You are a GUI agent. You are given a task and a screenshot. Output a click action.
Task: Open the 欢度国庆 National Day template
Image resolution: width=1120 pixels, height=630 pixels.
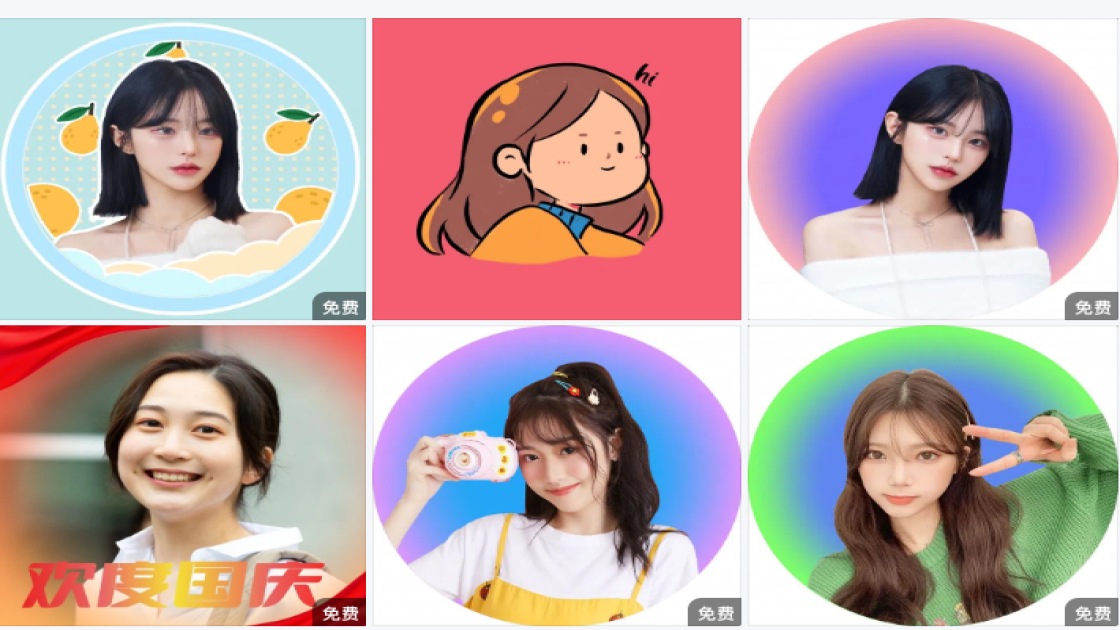pyautogui.click(x=182, y=475)
